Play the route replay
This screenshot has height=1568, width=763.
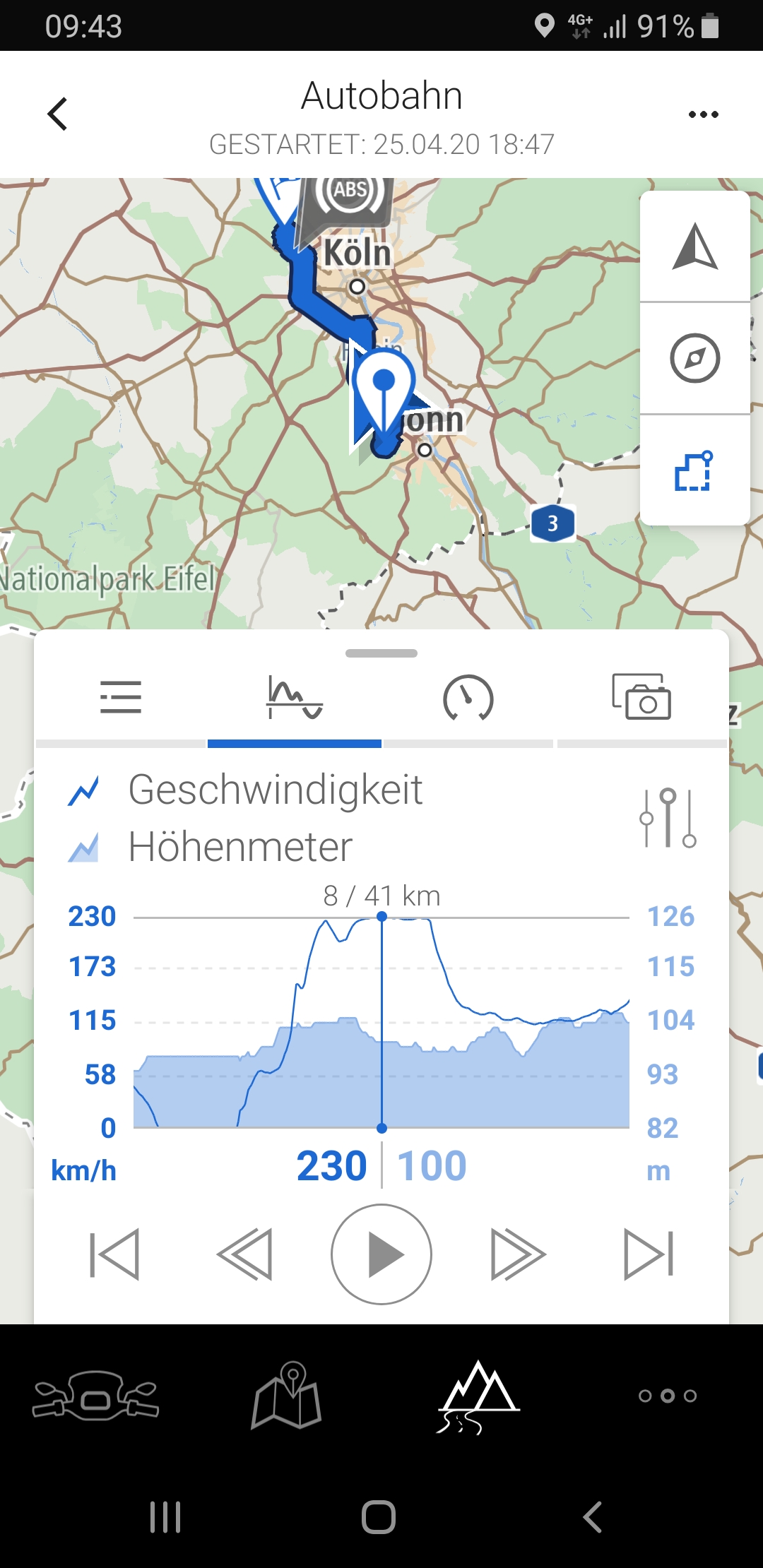point(381,1254)
